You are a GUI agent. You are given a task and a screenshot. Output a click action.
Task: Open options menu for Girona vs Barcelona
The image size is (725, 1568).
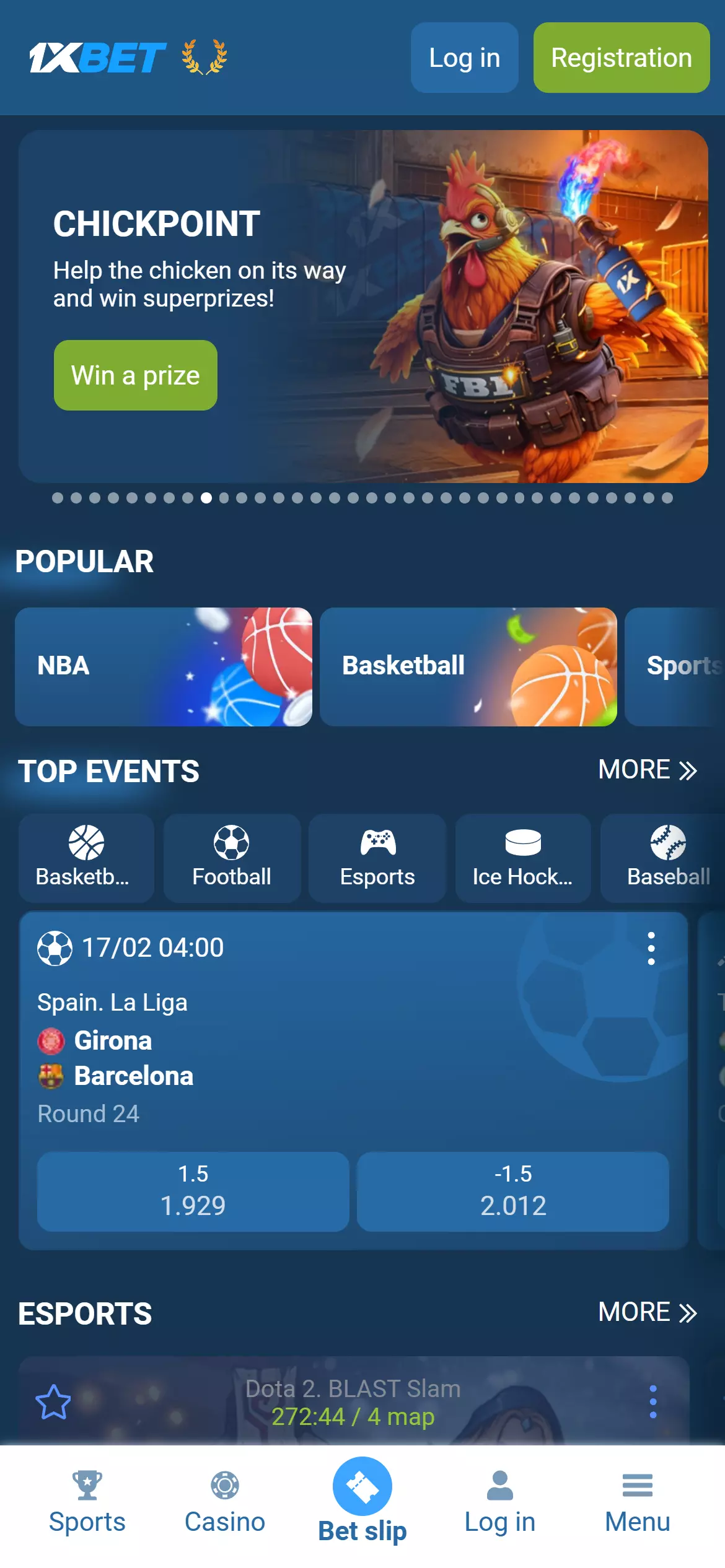coord(651,948)
